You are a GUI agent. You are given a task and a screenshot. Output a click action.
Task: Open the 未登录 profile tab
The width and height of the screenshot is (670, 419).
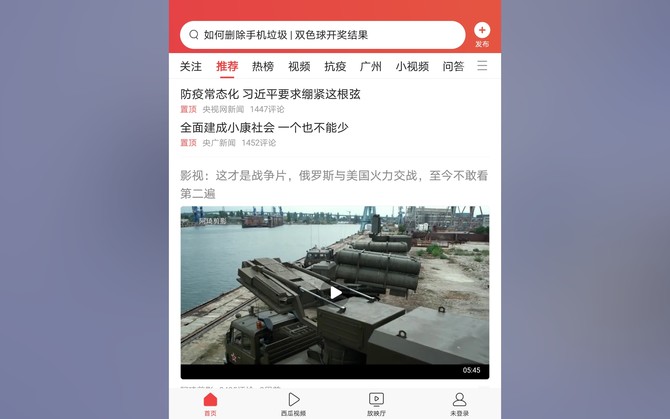pyautogui.click(x=459, y=404)
